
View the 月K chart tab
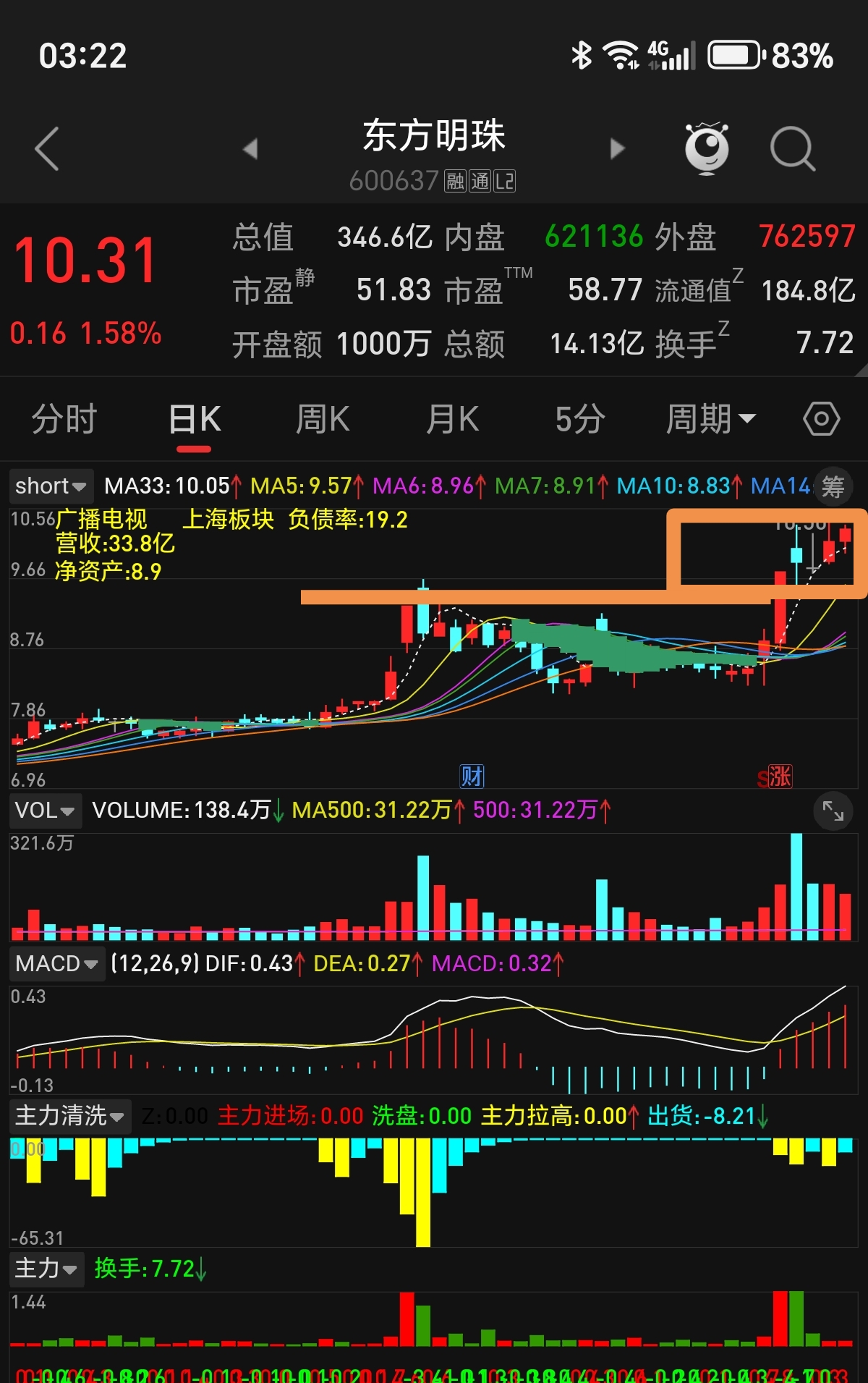pos(452,420)
